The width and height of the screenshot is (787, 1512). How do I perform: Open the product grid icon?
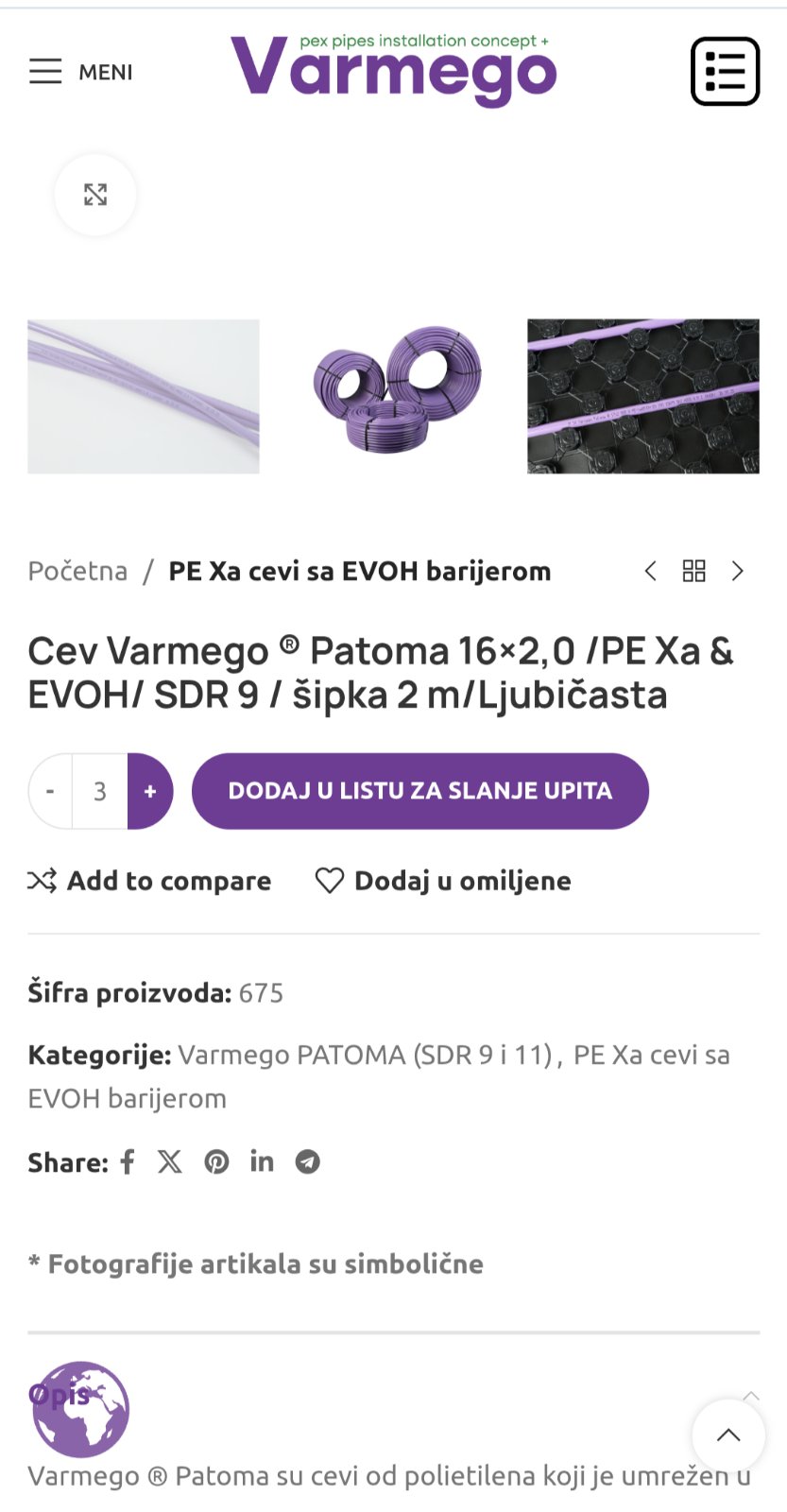click(694, 571)
